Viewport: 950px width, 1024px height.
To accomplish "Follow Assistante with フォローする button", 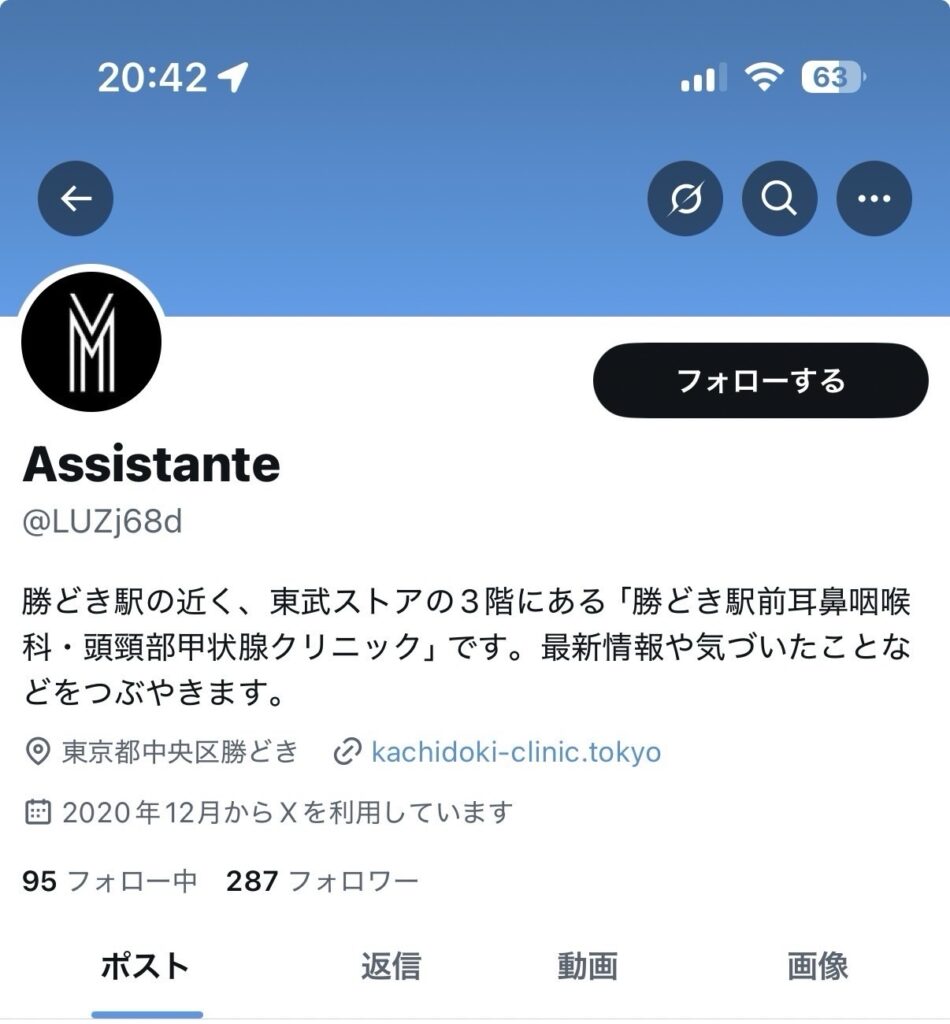I will tap(760, 381).
